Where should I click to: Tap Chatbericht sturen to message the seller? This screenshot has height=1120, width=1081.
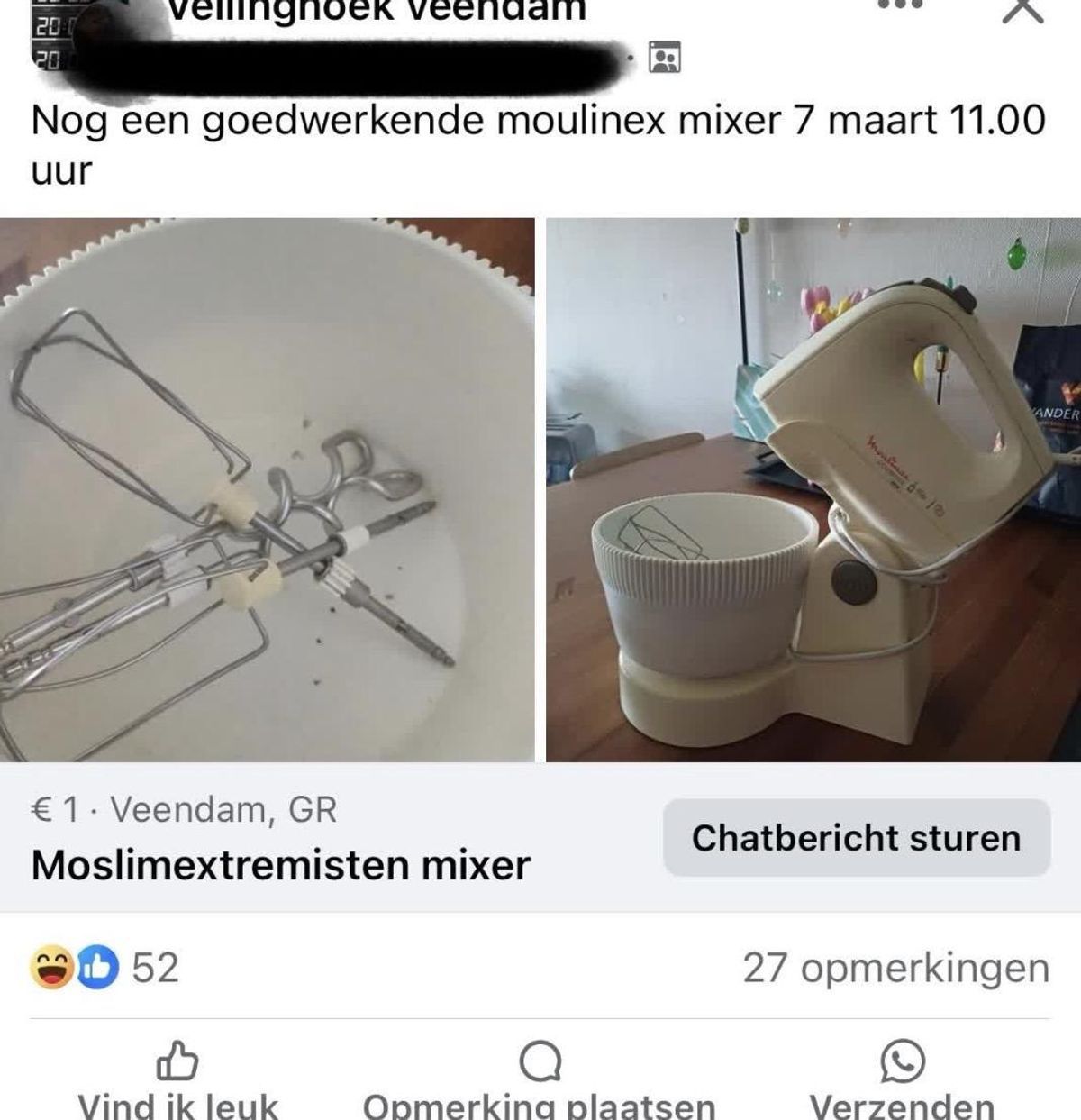(856, 838)
